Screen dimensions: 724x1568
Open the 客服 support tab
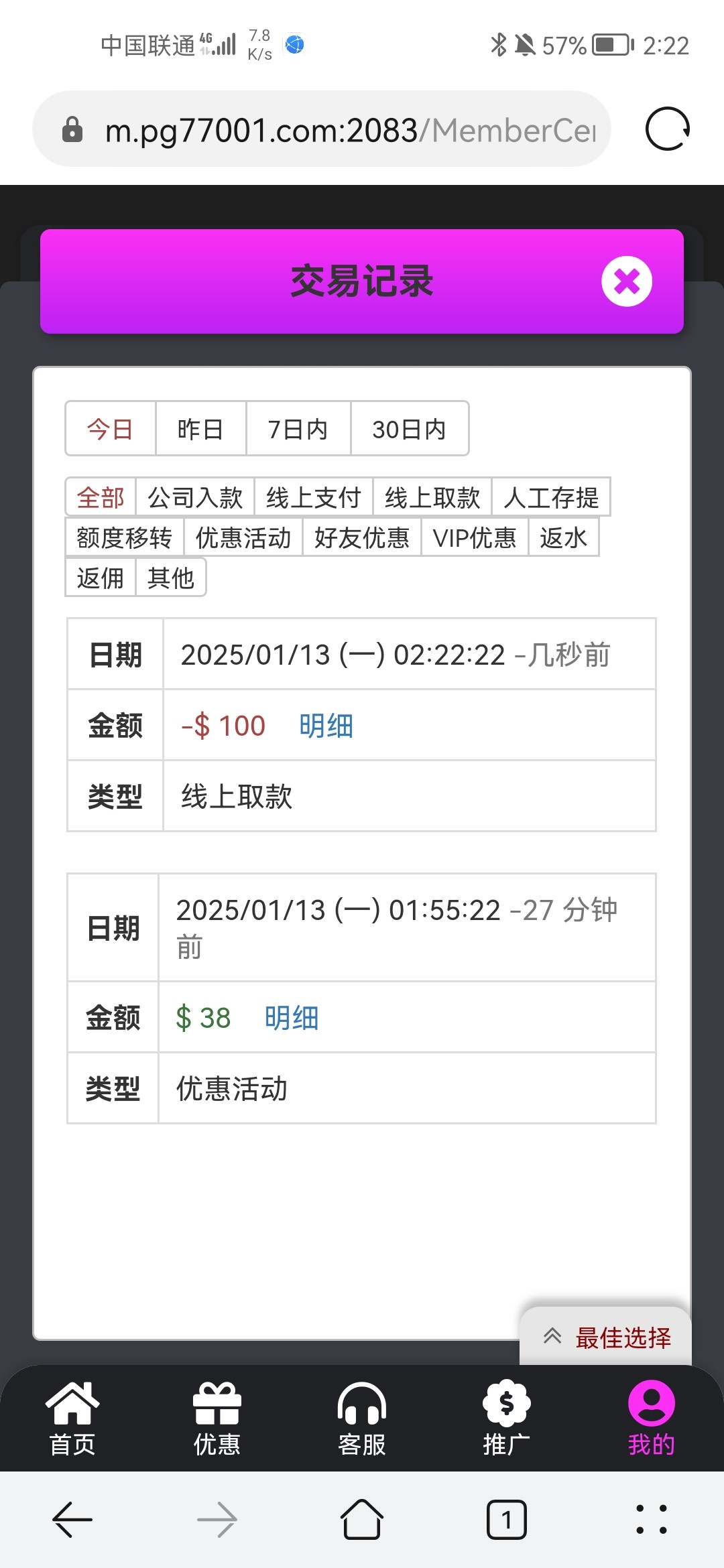click(362, 1418)
